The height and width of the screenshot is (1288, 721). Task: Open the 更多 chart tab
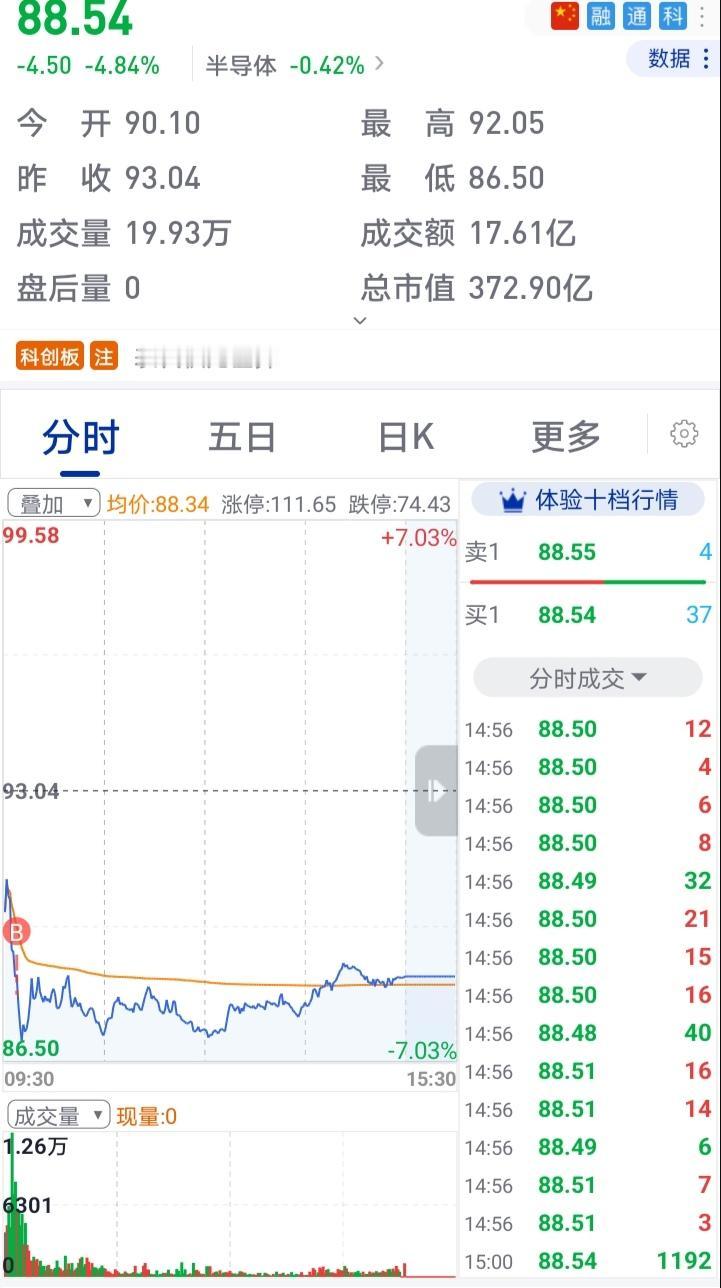click(566, 436)
